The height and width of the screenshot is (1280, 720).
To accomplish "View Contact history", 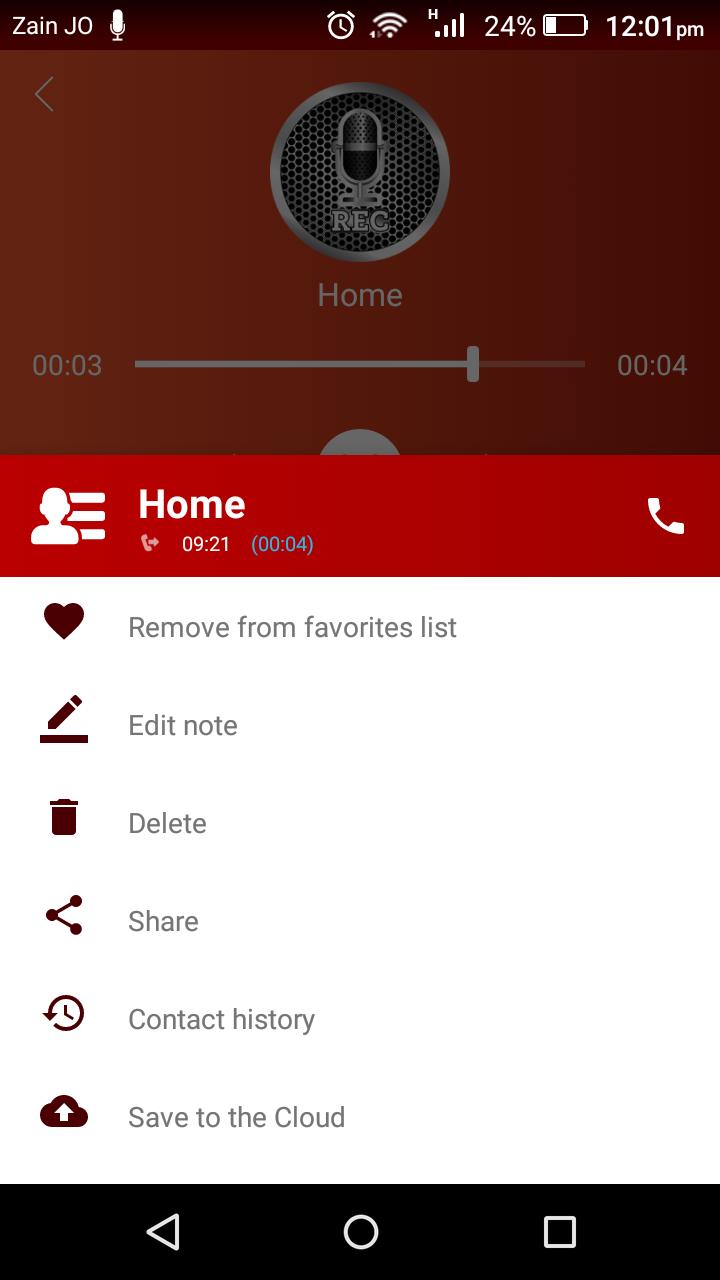I will click(x=221, y=1019).
